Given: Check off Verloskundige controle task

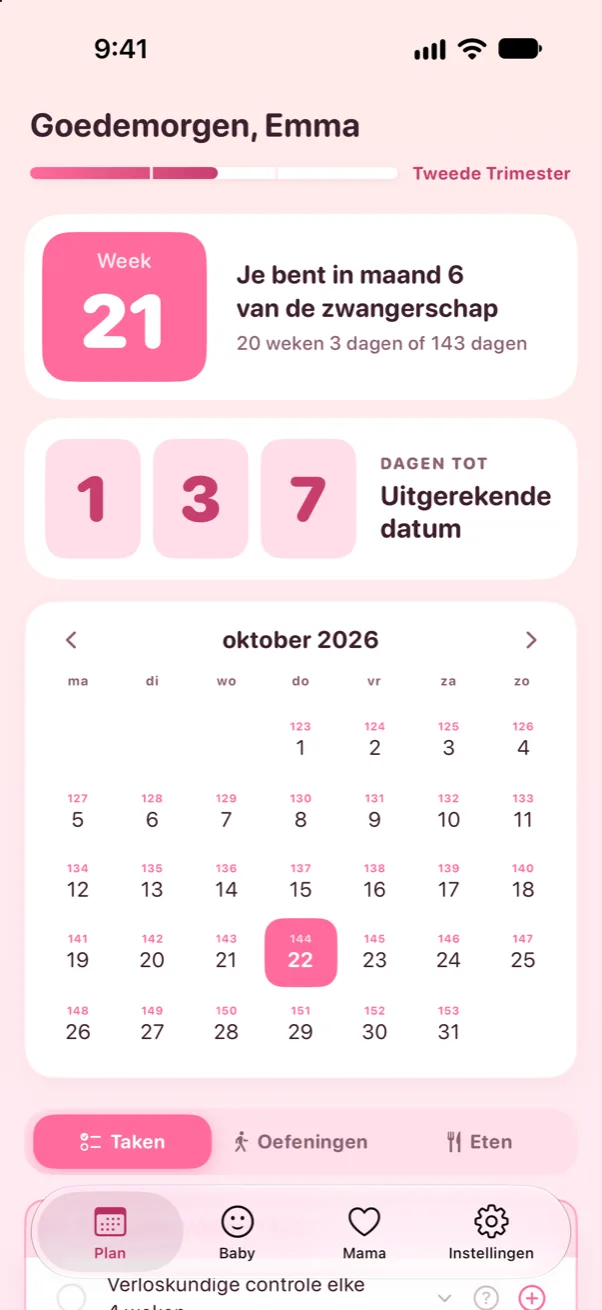Looking at the screenshot, I should [71, 1298].
